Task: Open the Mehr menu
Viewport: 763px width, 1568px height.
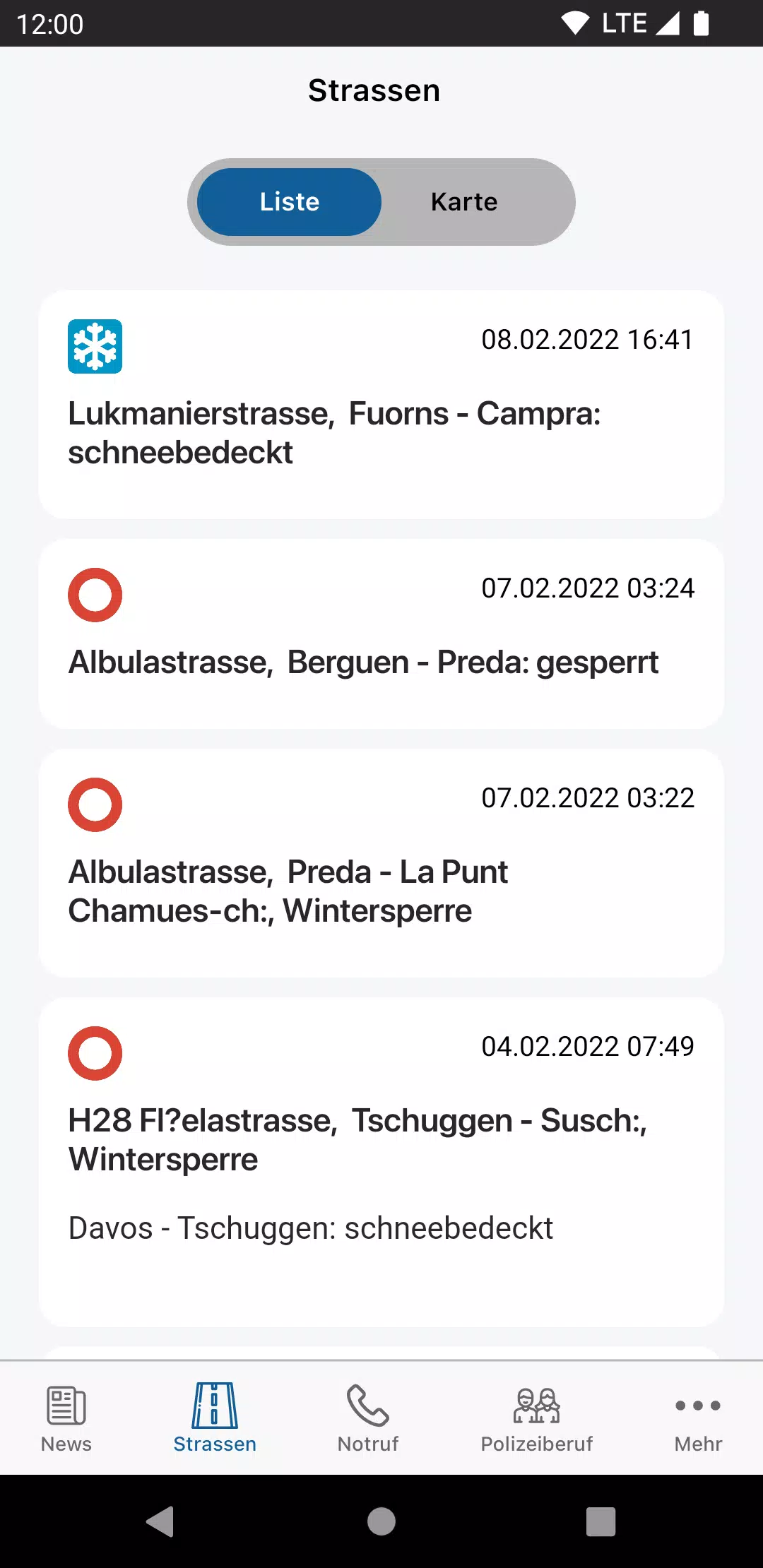Action: 698,1418
